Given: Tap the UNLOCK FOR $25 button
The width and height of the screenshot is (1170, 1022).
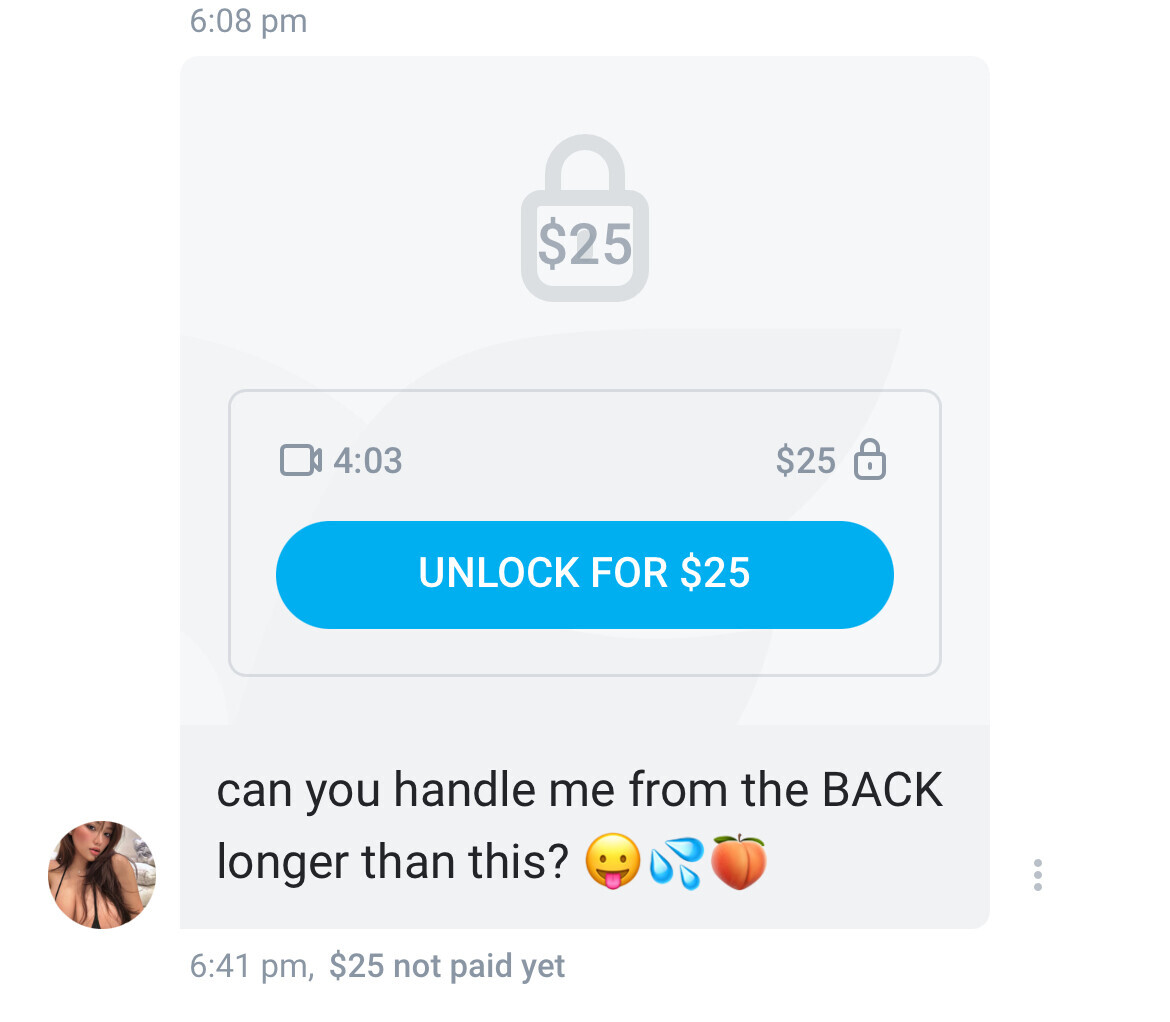Looking at the screenshot, I should pyautogui.click(x=584, y=574).
